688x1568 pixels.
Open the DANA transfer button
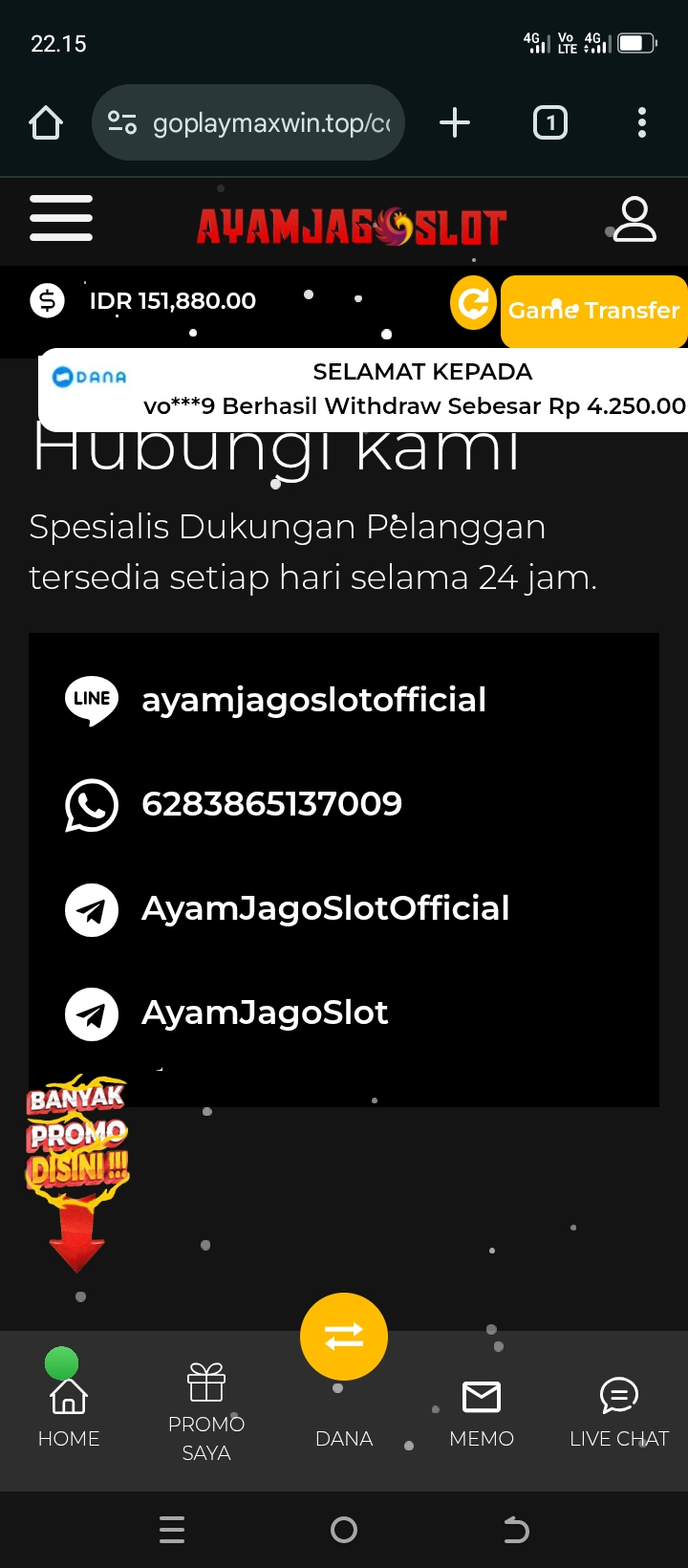(344, 1337)
